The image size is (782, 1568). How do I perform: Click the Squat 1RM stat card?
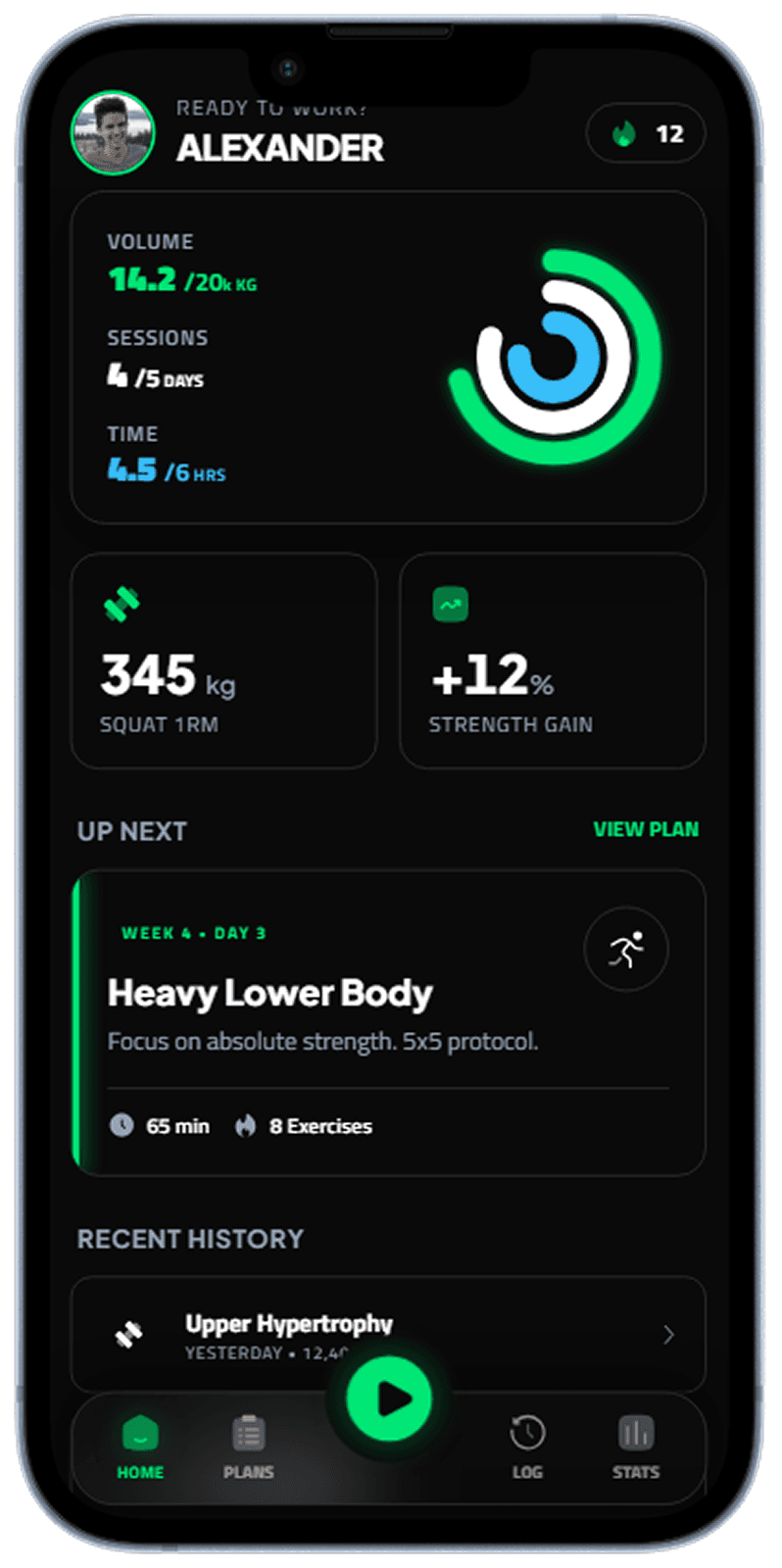pyautogui.click(x=223, y=661)
